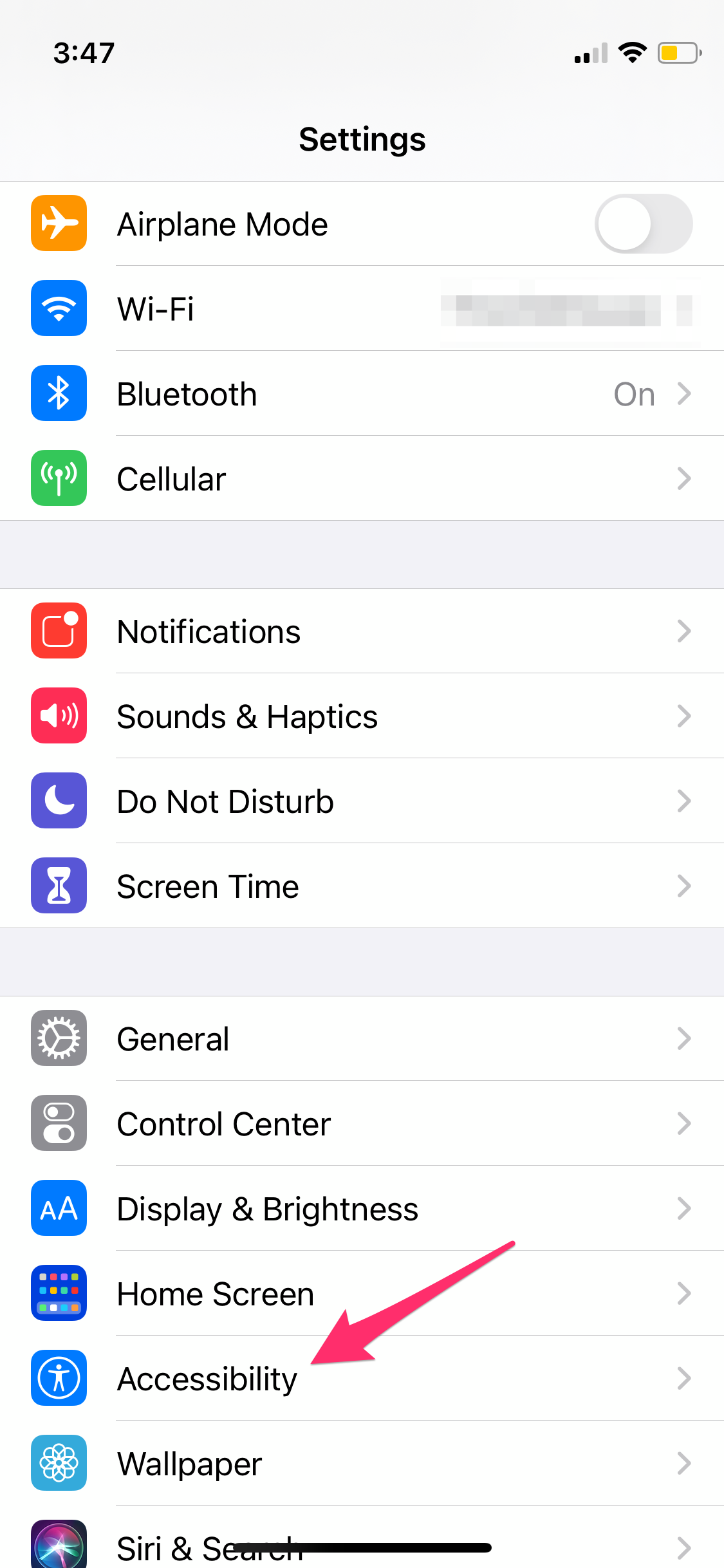The image size is (724, 1568).
Task: Open Do Not Disturb settings
Action: [362, 801]
